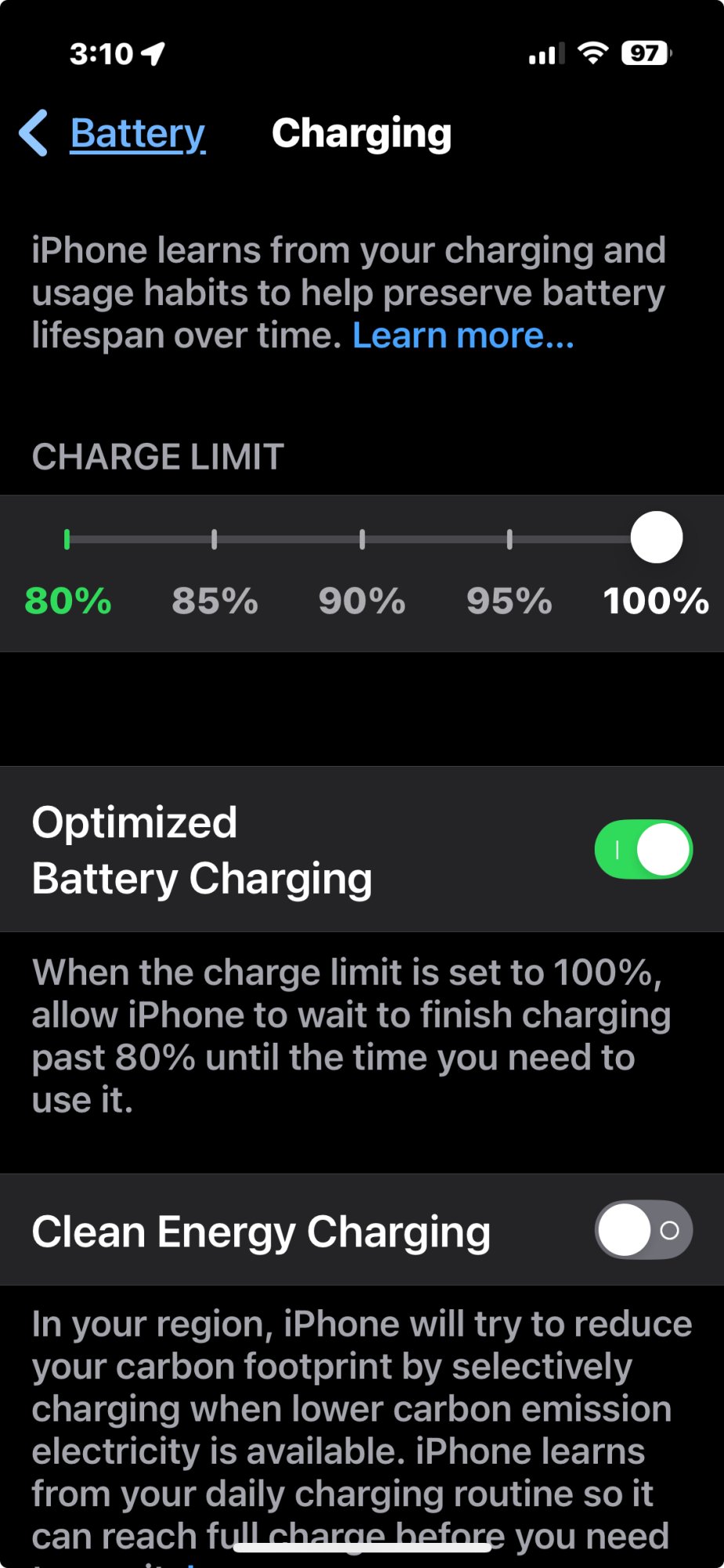Tap the location services arrow icon
The image size is (724, 1568).
tap(152, 53)
